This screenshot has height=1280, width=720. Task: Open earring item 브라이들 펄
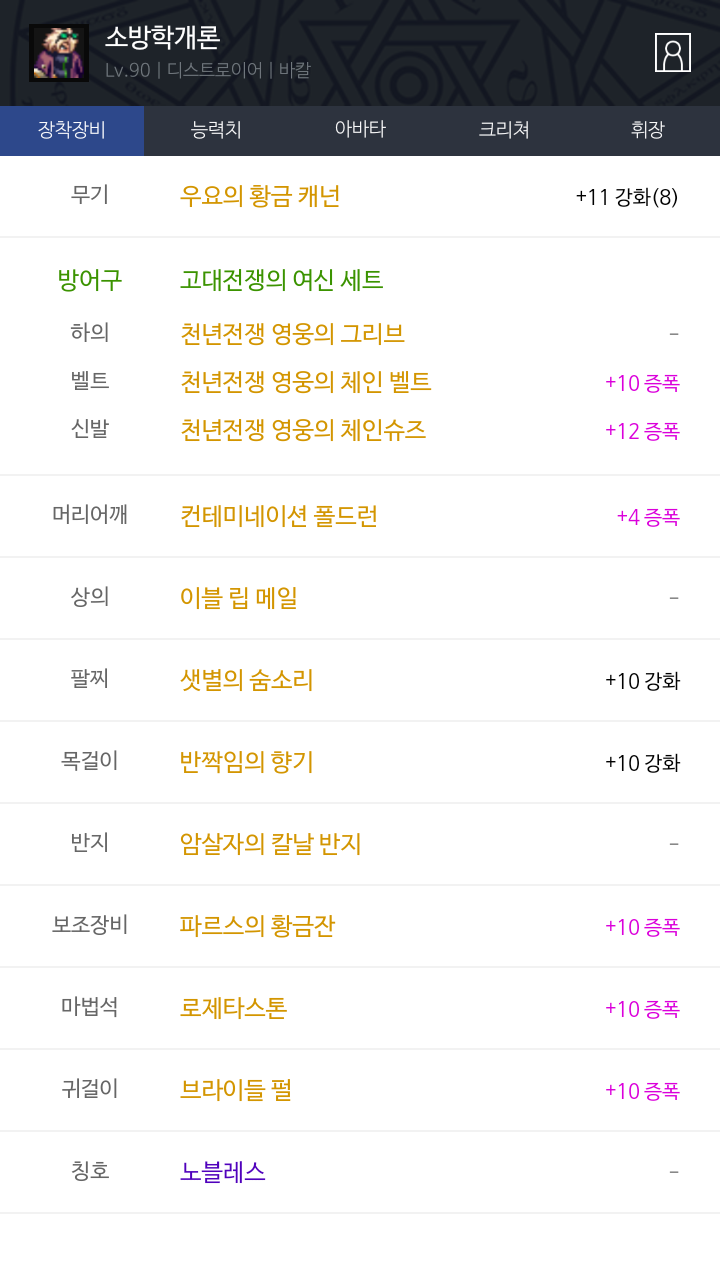coord(235,1091)
